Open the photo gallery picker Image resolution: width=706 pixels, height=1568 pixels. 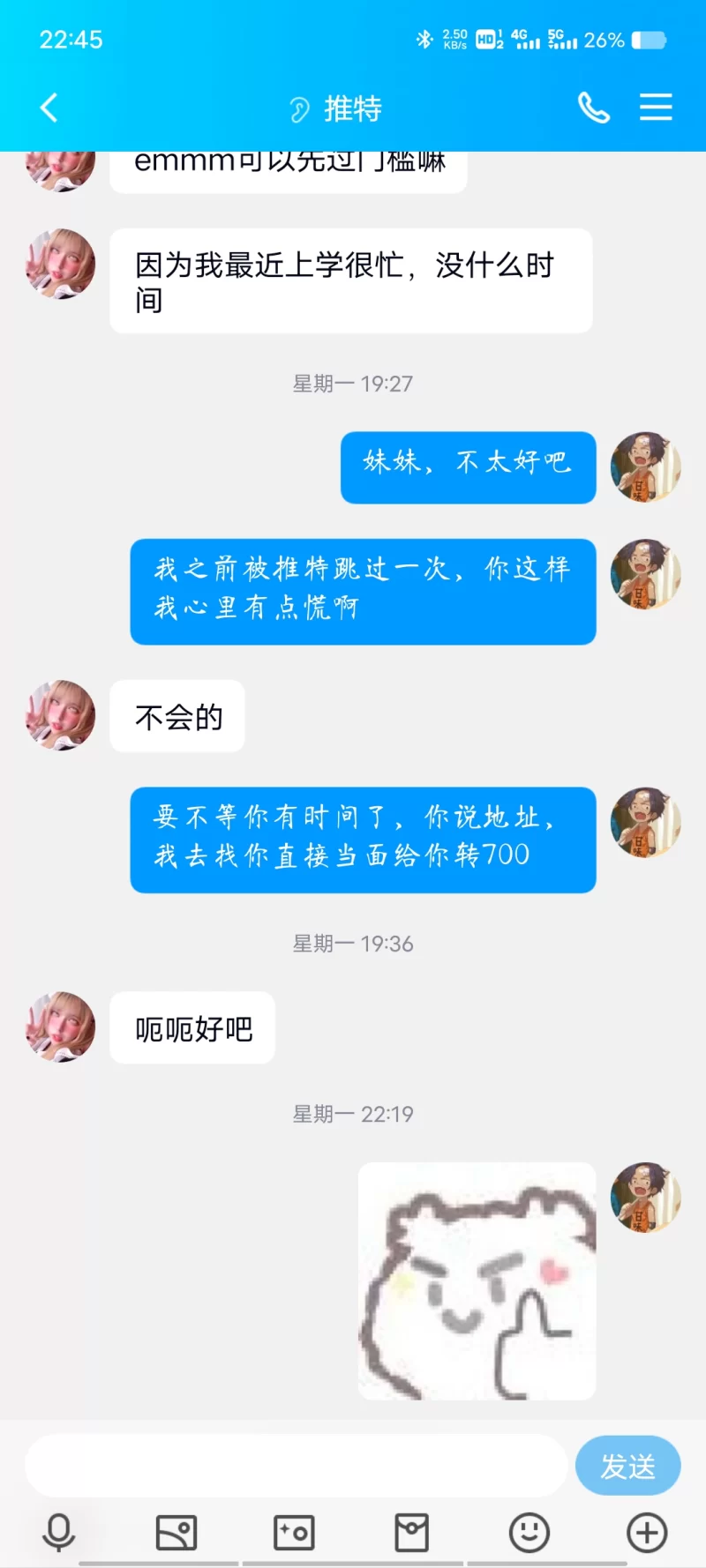176,1533
